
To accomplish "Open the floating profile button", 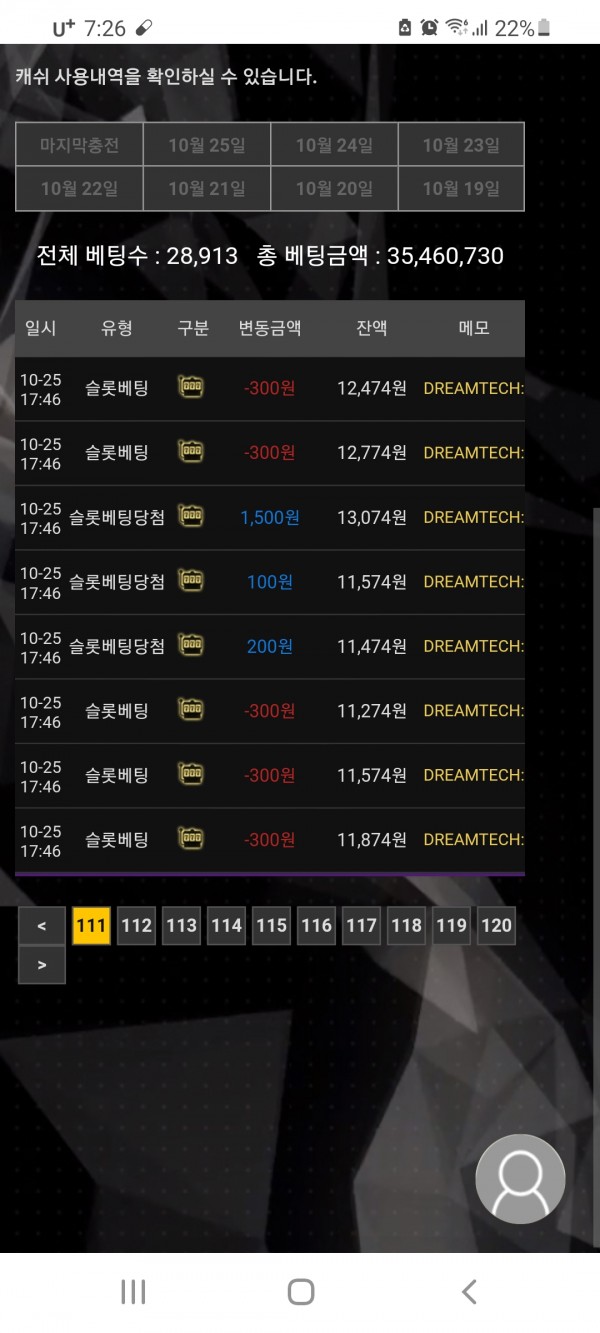I will pos(520,1179).
